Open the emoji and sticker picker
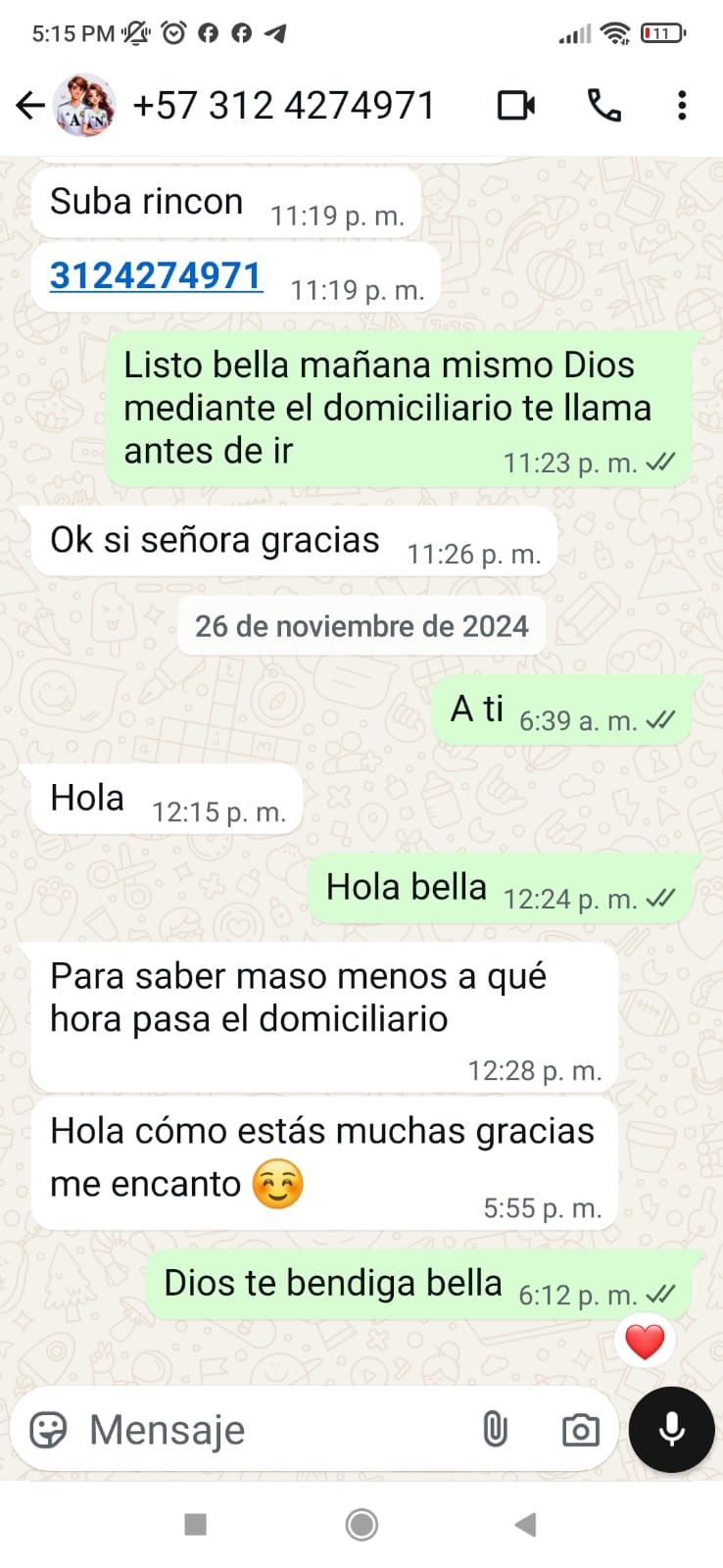The height and width of the screenshot is (1568, 723). [48, 1430]
